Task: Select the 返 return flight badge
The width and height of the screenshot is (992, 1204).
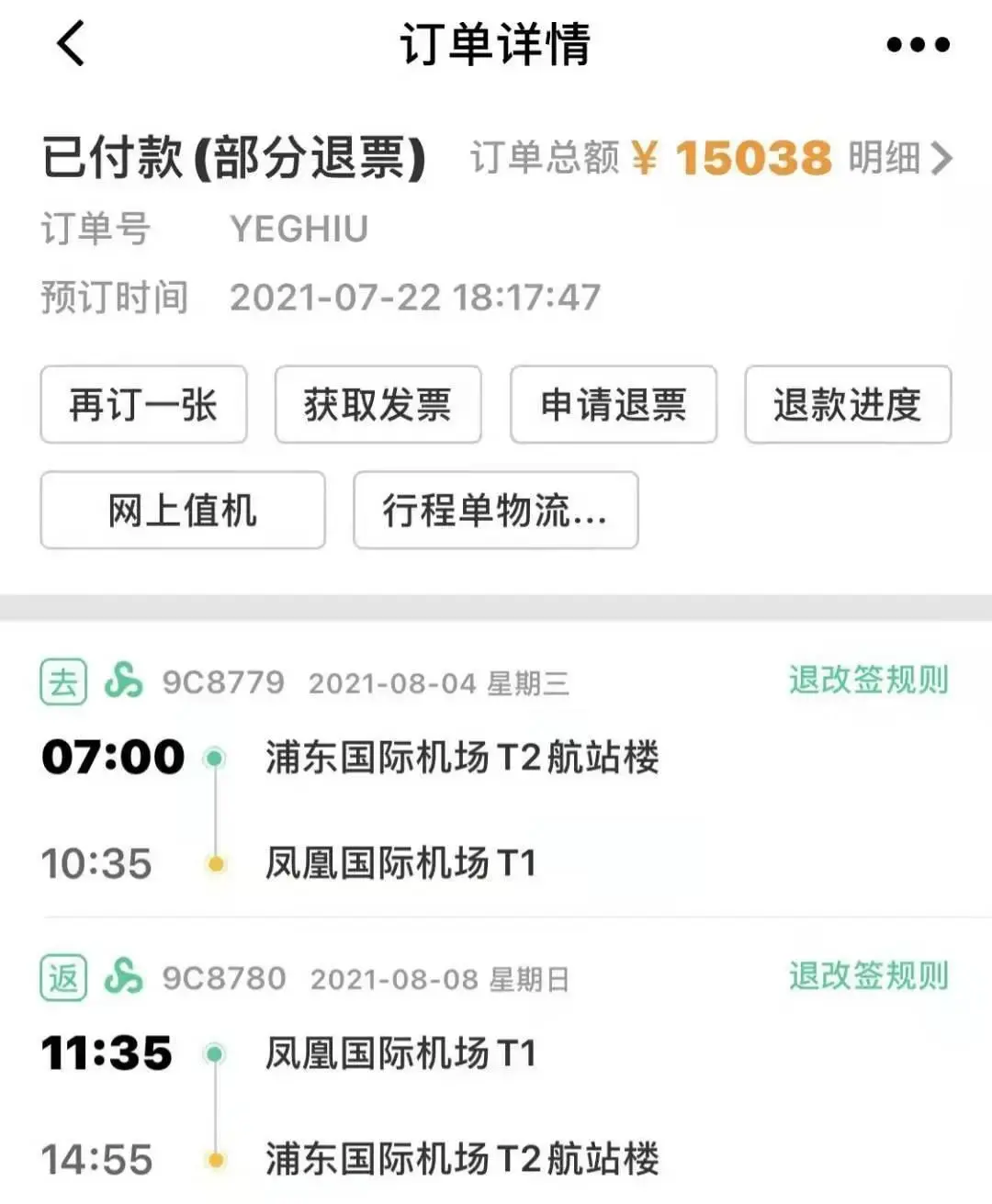Action: pyautogui.click(x=64, y=978)
